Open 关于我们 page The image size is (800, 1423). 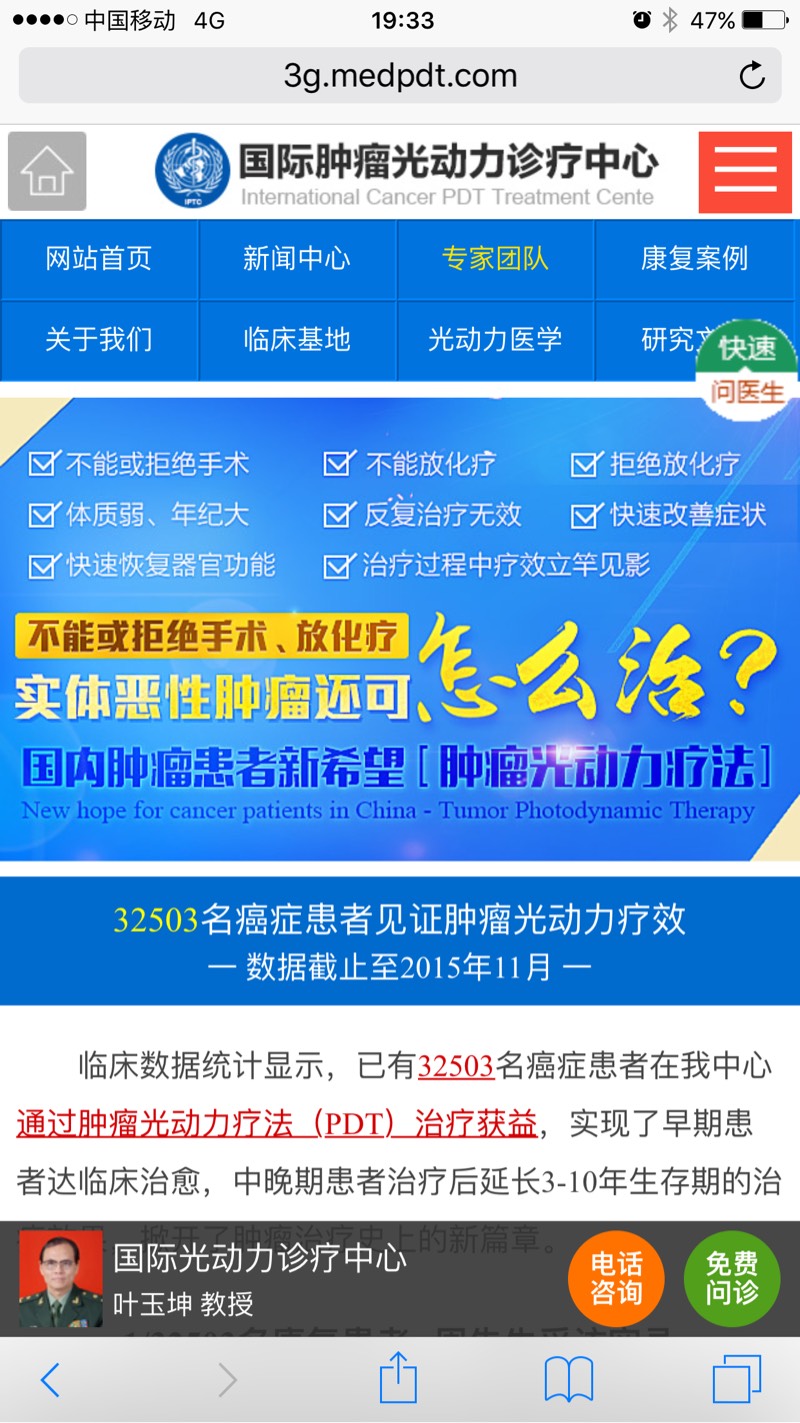(x=99, y=340)
